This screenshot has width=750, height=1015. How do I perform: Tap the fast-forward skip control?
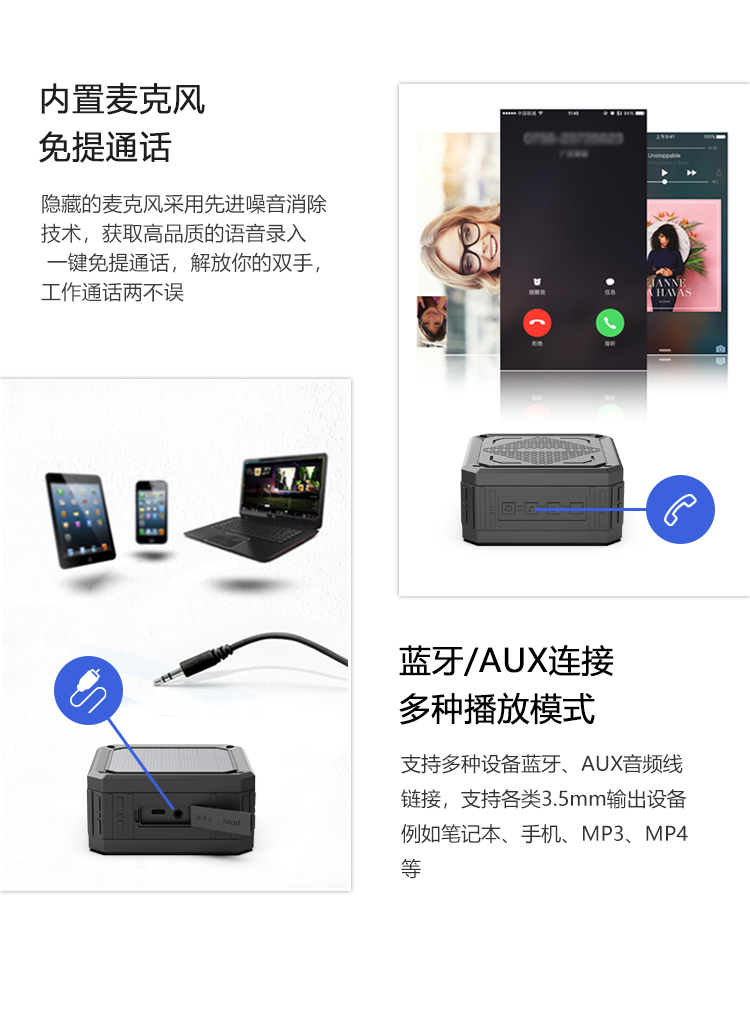pos(692,171)
